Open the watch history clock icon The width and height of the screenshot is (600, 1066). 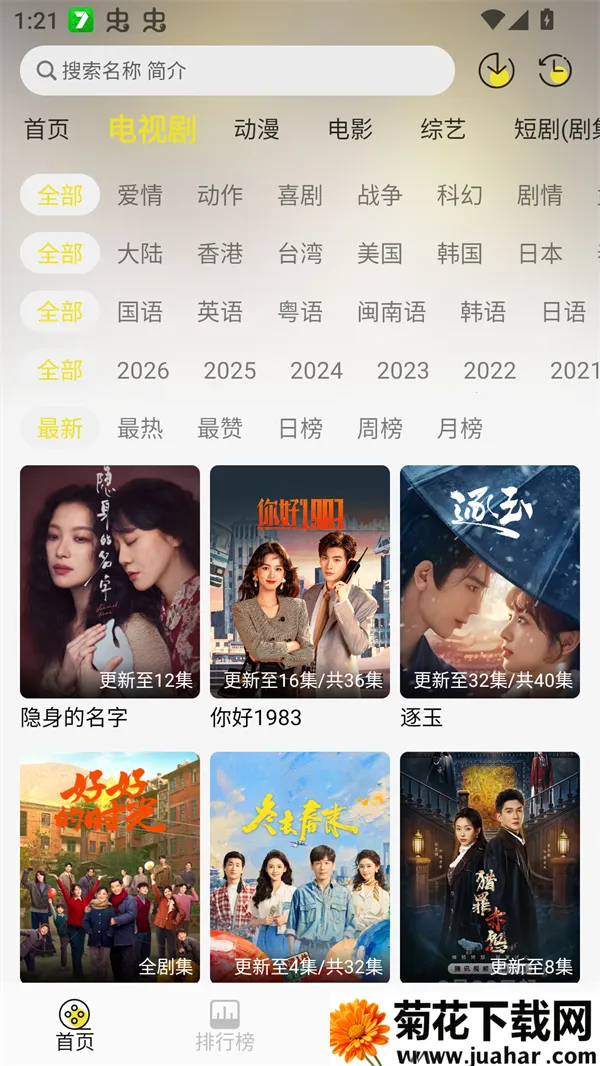[554, 71]
